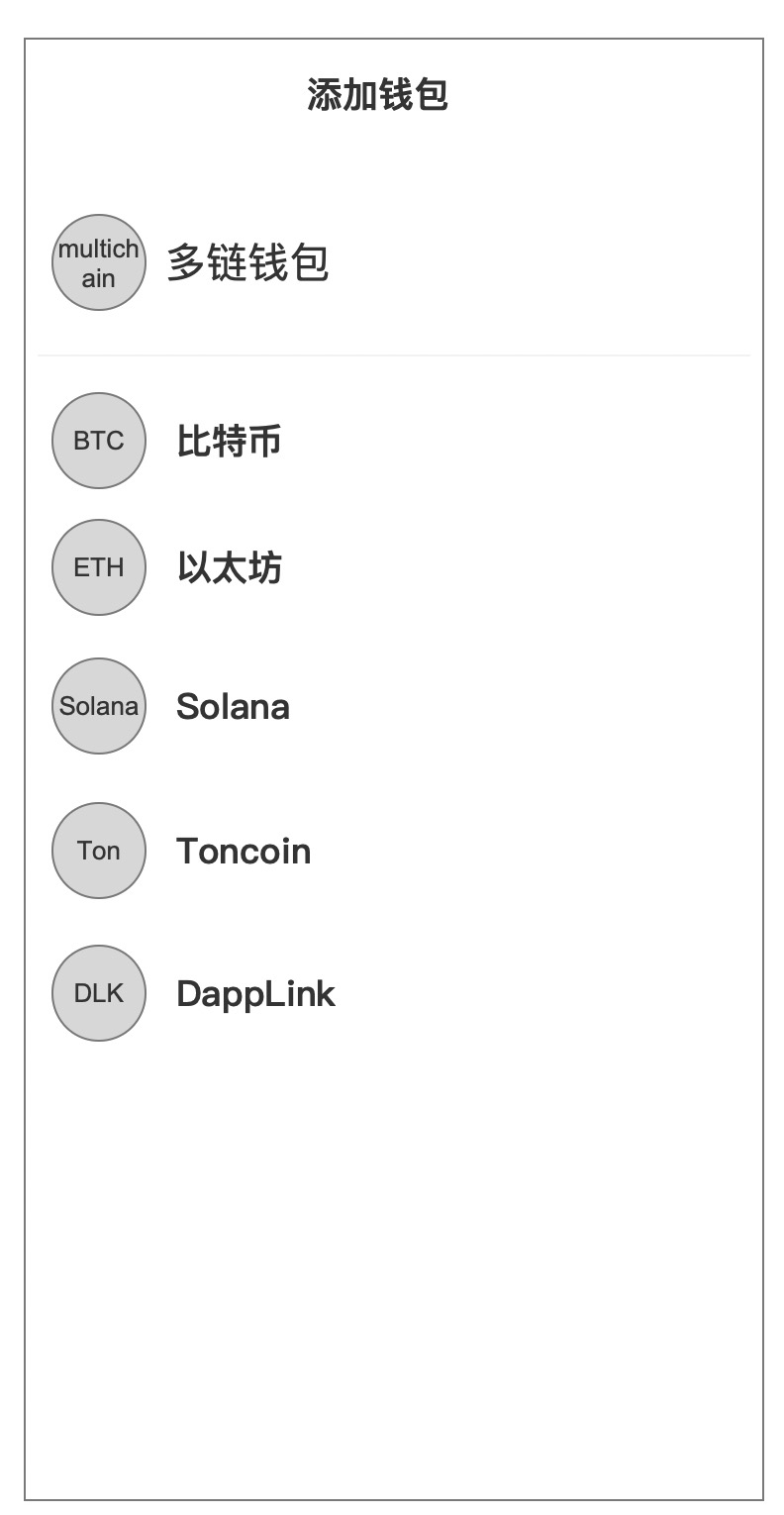
Task: Select DappLink DLK wallet
Action: tap(393, 993)
